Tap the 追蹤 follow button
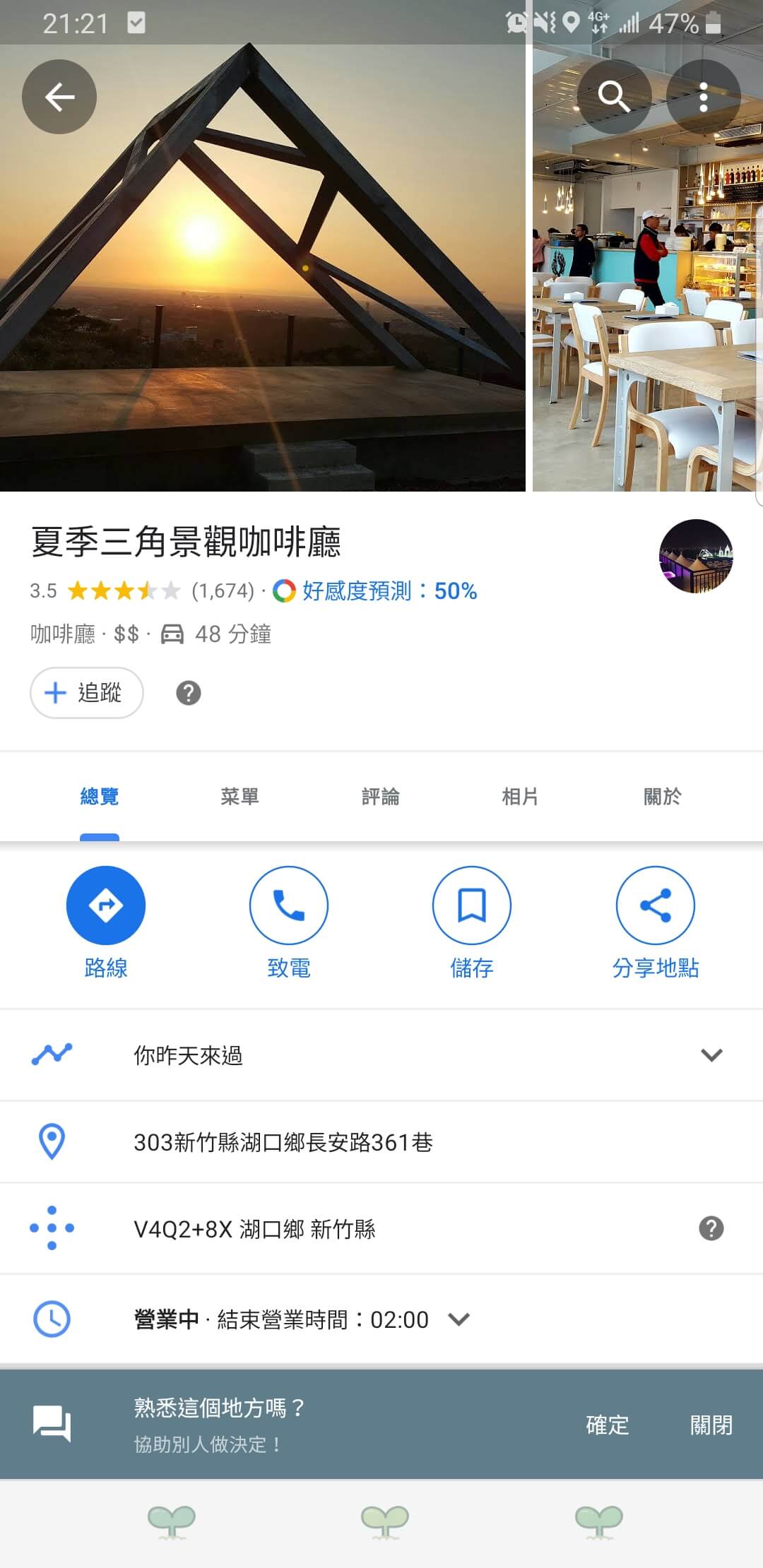The image size is (763, 1568). 87,693
